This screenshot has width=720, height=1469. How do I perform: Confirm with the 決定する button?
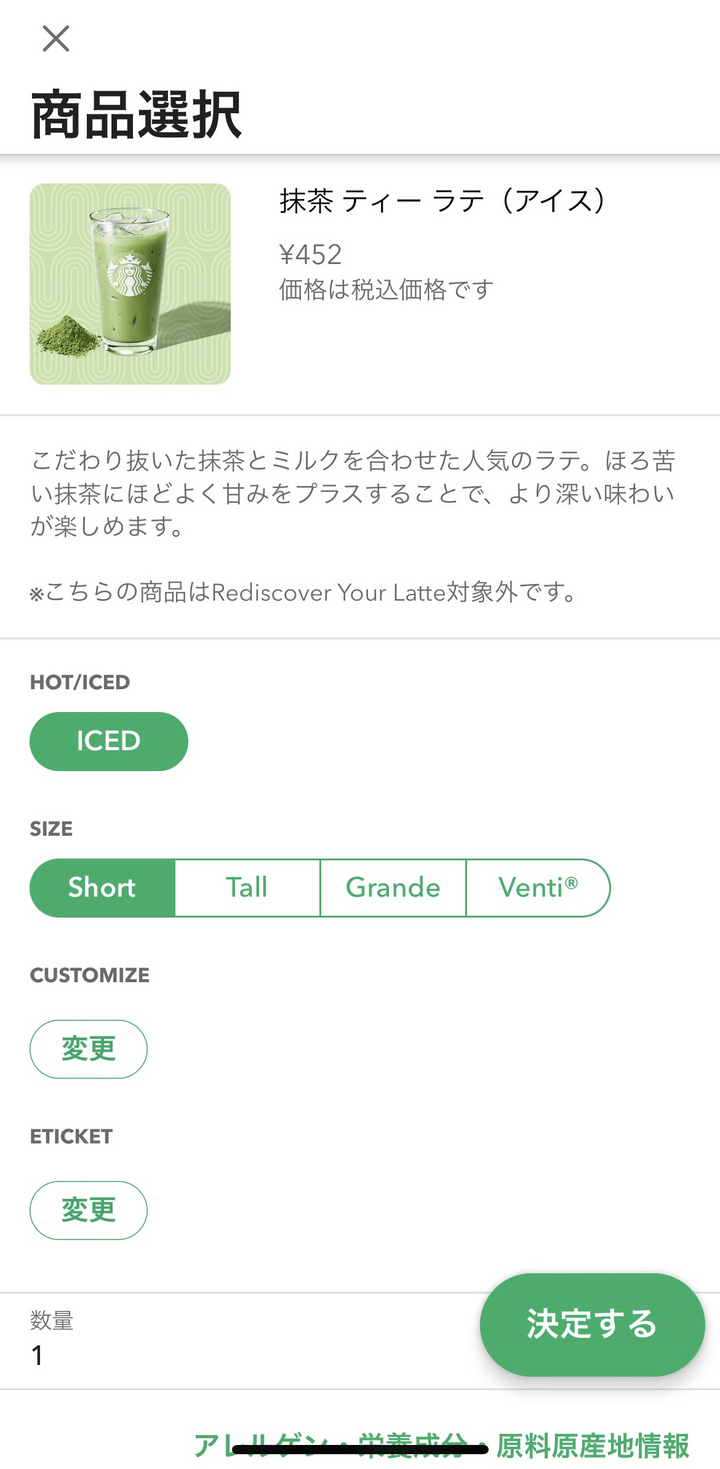(592, 1324)
